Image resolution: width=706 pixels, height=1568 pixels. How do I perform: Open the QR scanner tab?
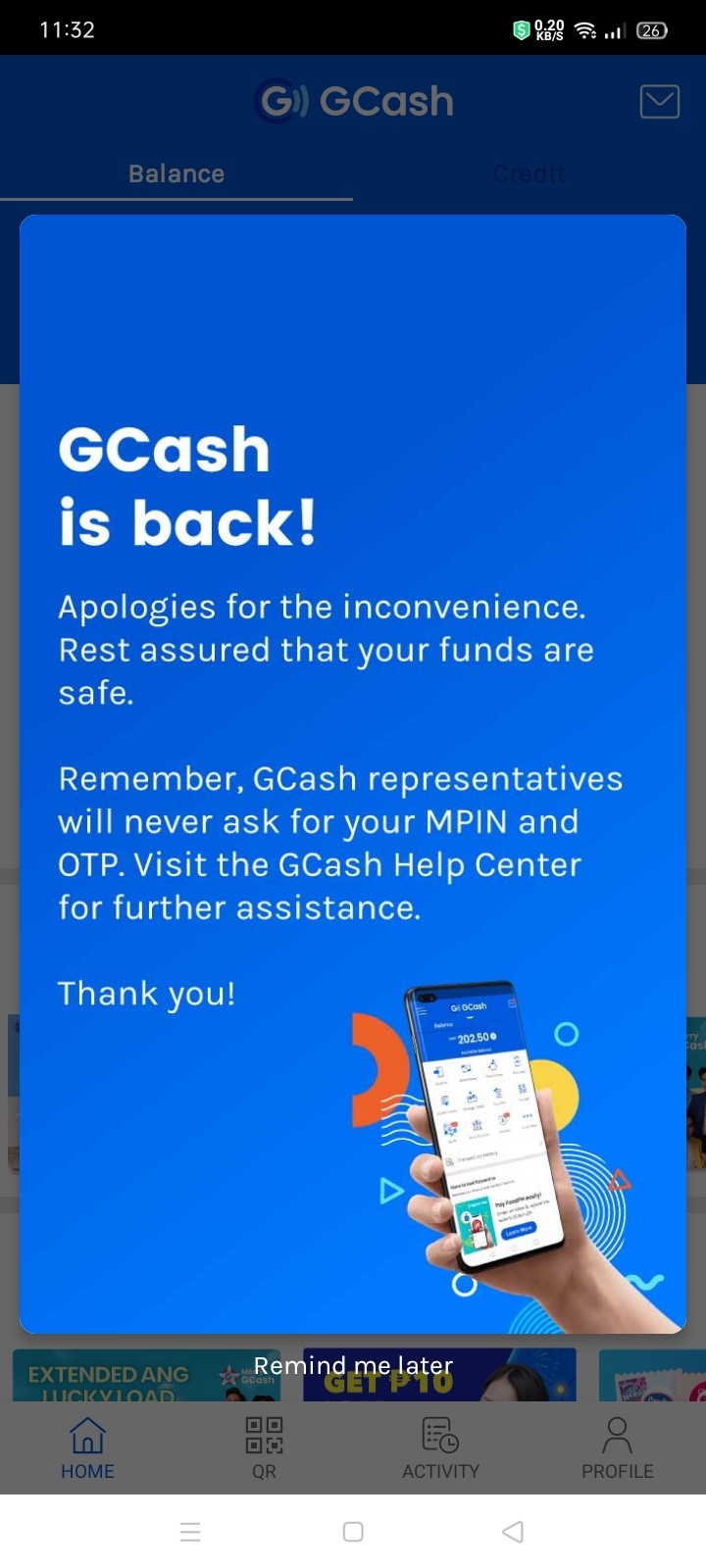click(265, 1447)
